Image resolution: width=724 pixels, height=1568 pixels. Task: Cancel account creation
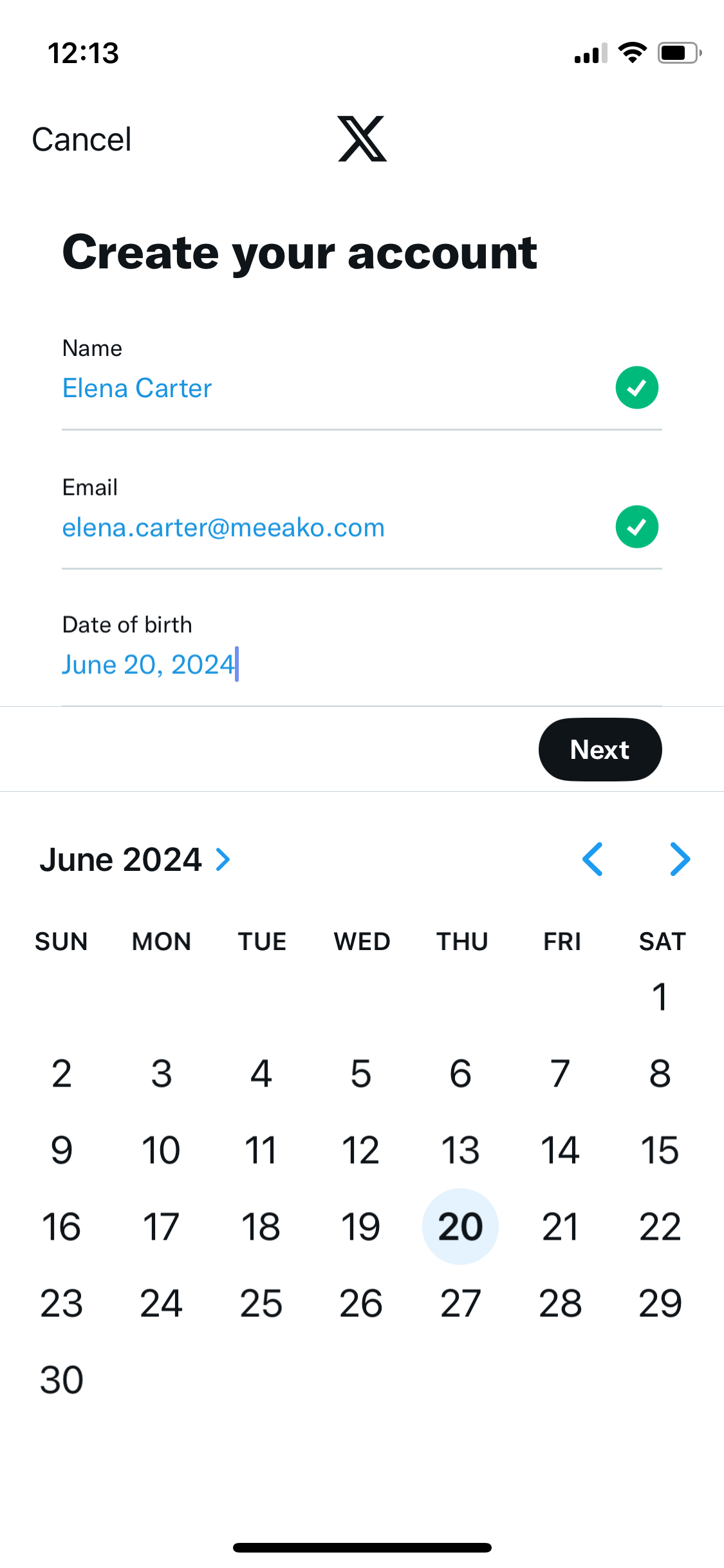coord(82,140)
